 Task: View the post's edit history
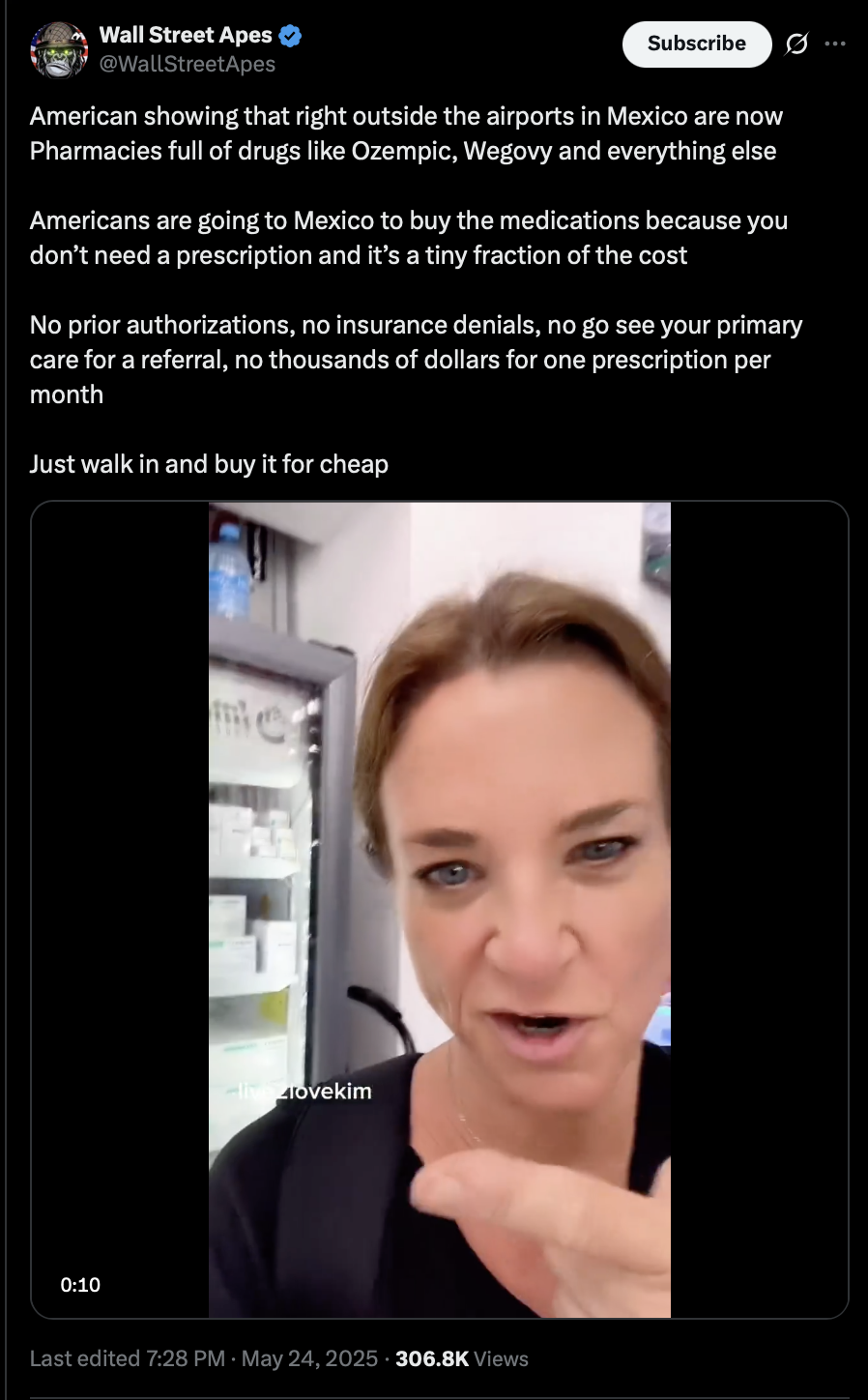tap(128, 1358)
